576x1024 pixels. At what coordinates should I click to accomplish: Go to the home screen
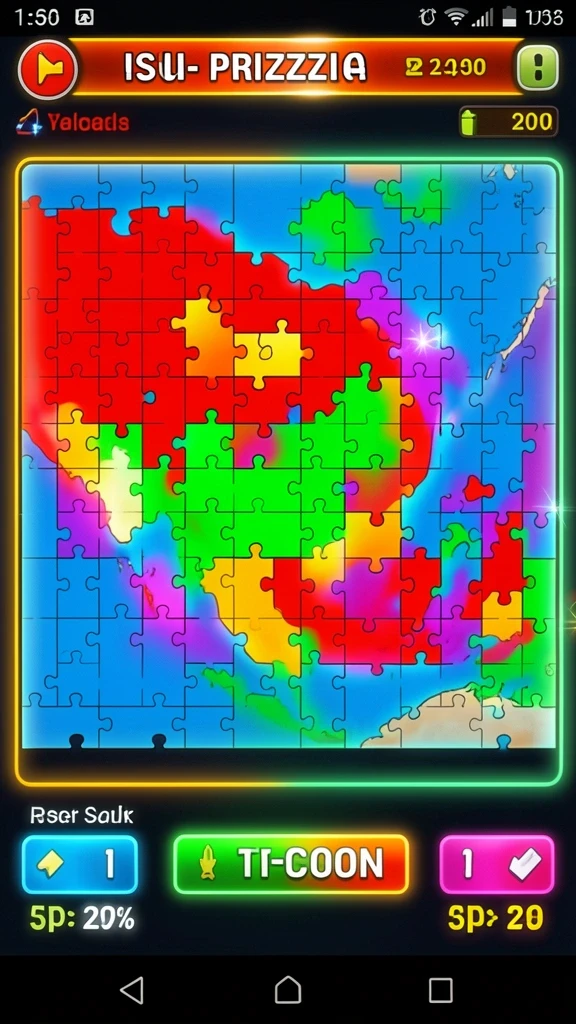click(288, 990)
